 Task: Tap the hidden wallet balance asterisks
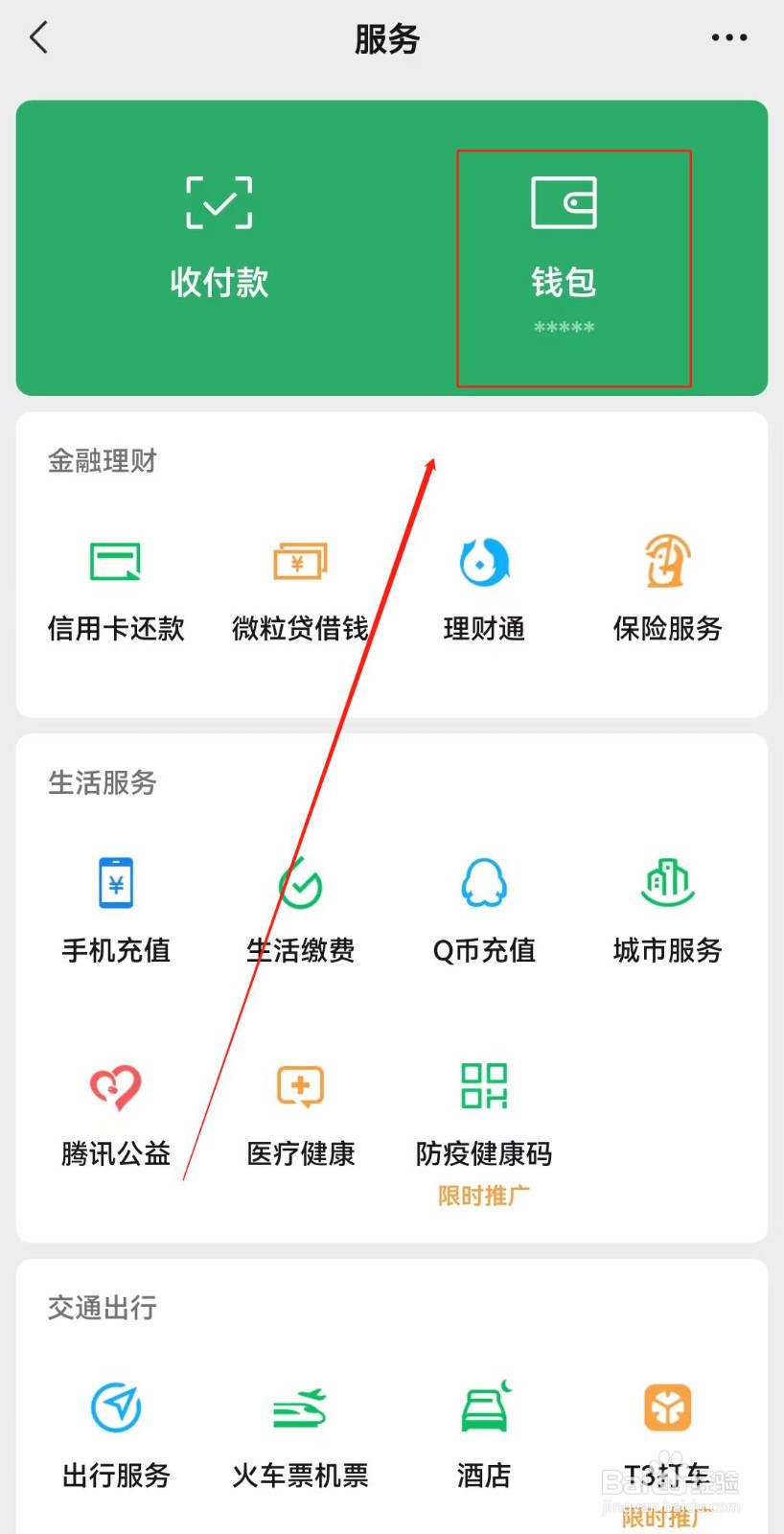point(564,329)
